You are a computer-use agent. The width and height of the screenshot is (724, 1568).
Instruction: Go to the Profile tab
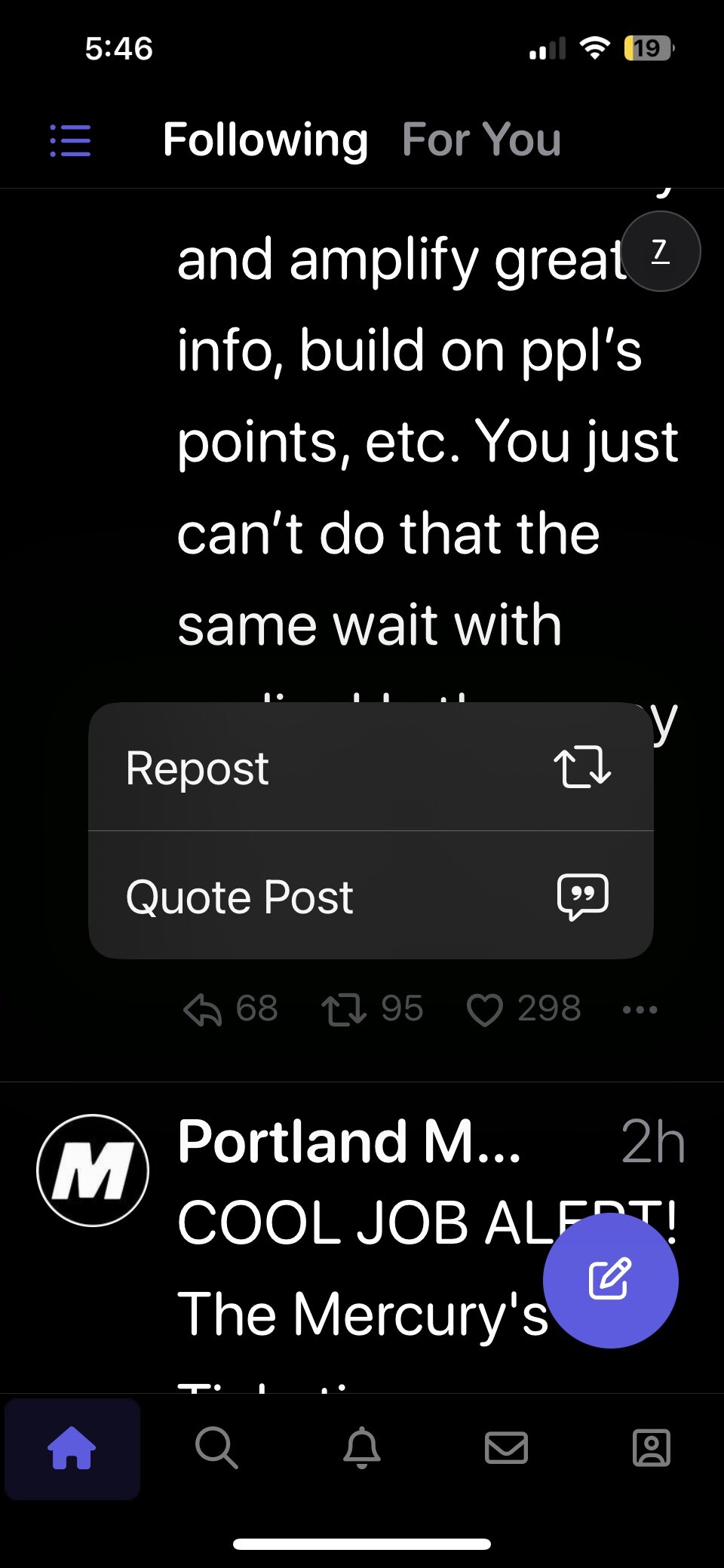[x=652, y=1448]
